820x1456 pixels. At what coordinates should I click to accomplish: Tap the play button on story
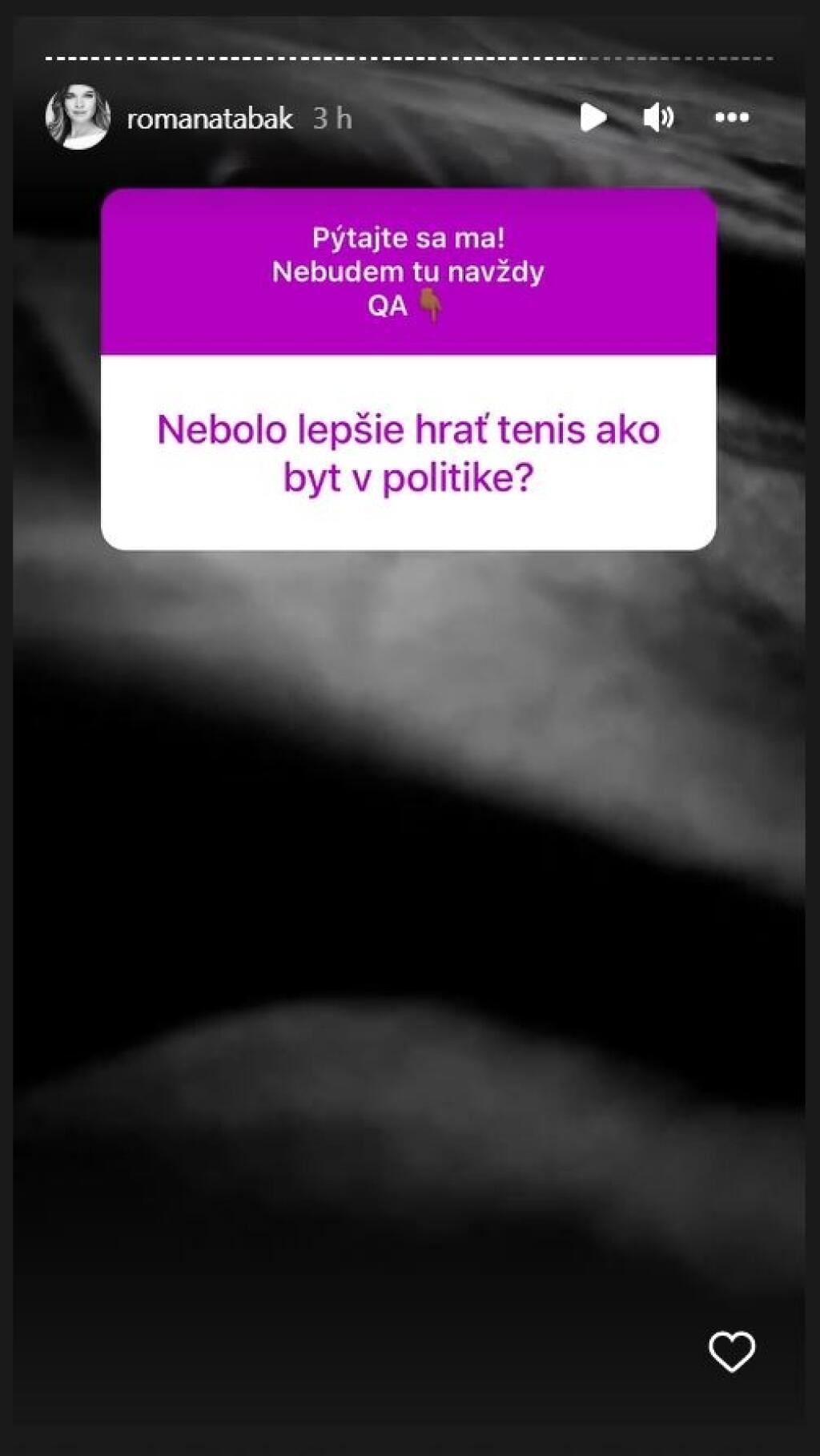(x=593, y=118)
